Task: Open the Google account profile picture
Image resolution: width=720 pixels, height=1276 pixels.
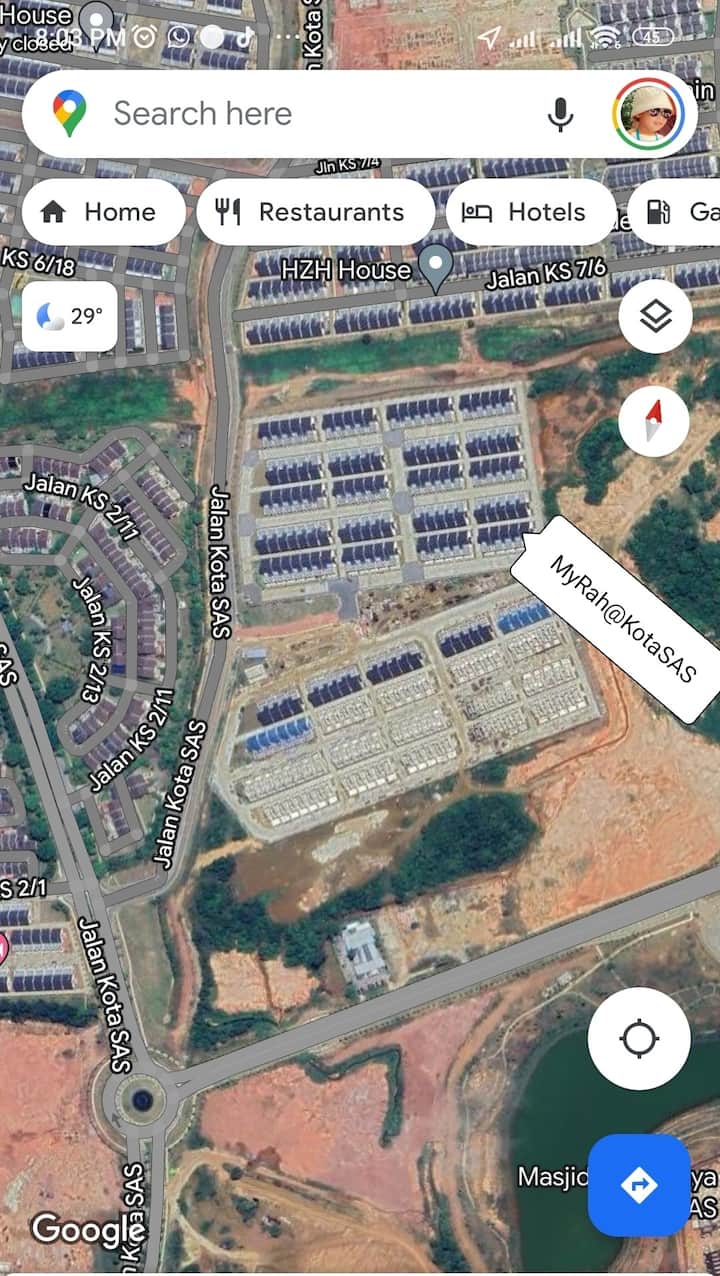Action: [x=649, y=114]
